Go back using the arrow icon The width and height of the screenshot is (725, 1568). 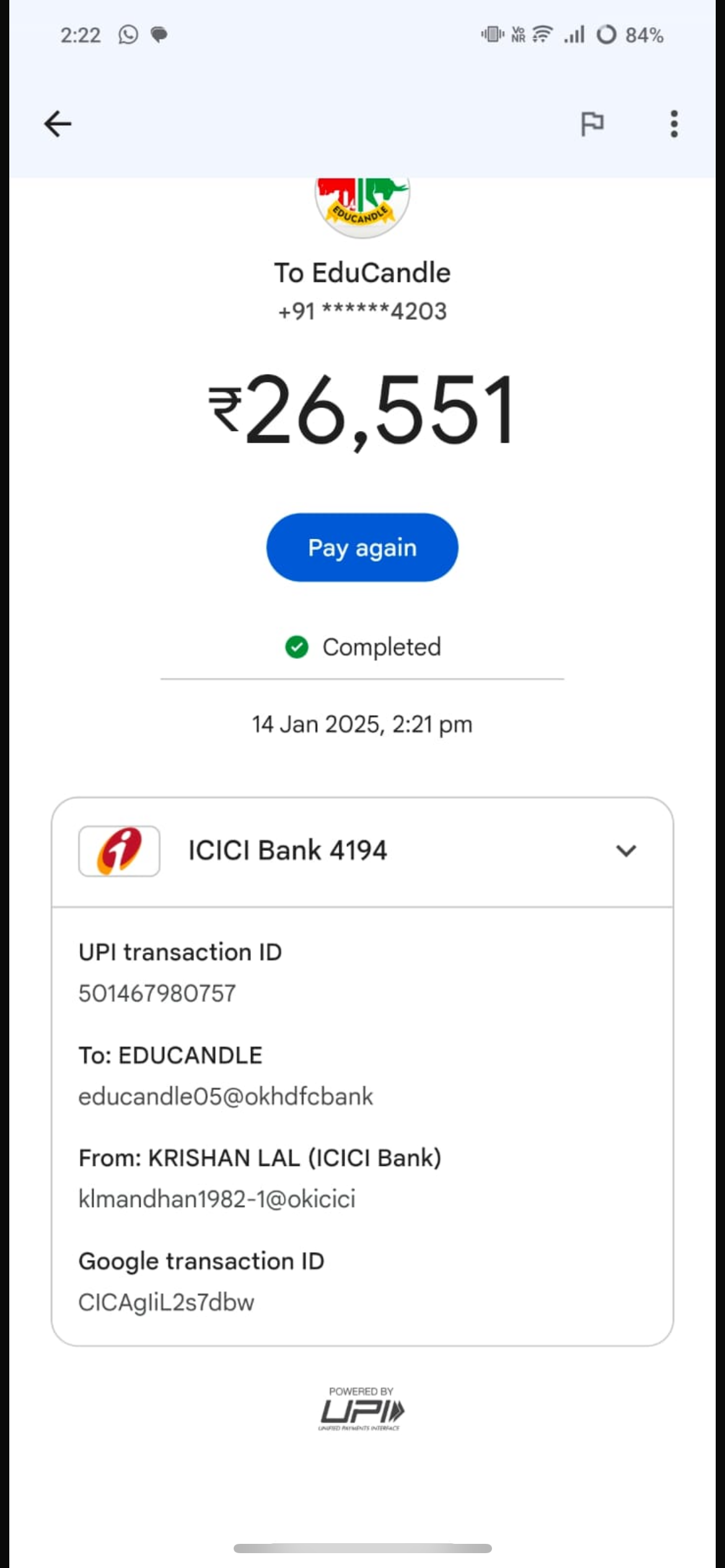click(58, 124)
